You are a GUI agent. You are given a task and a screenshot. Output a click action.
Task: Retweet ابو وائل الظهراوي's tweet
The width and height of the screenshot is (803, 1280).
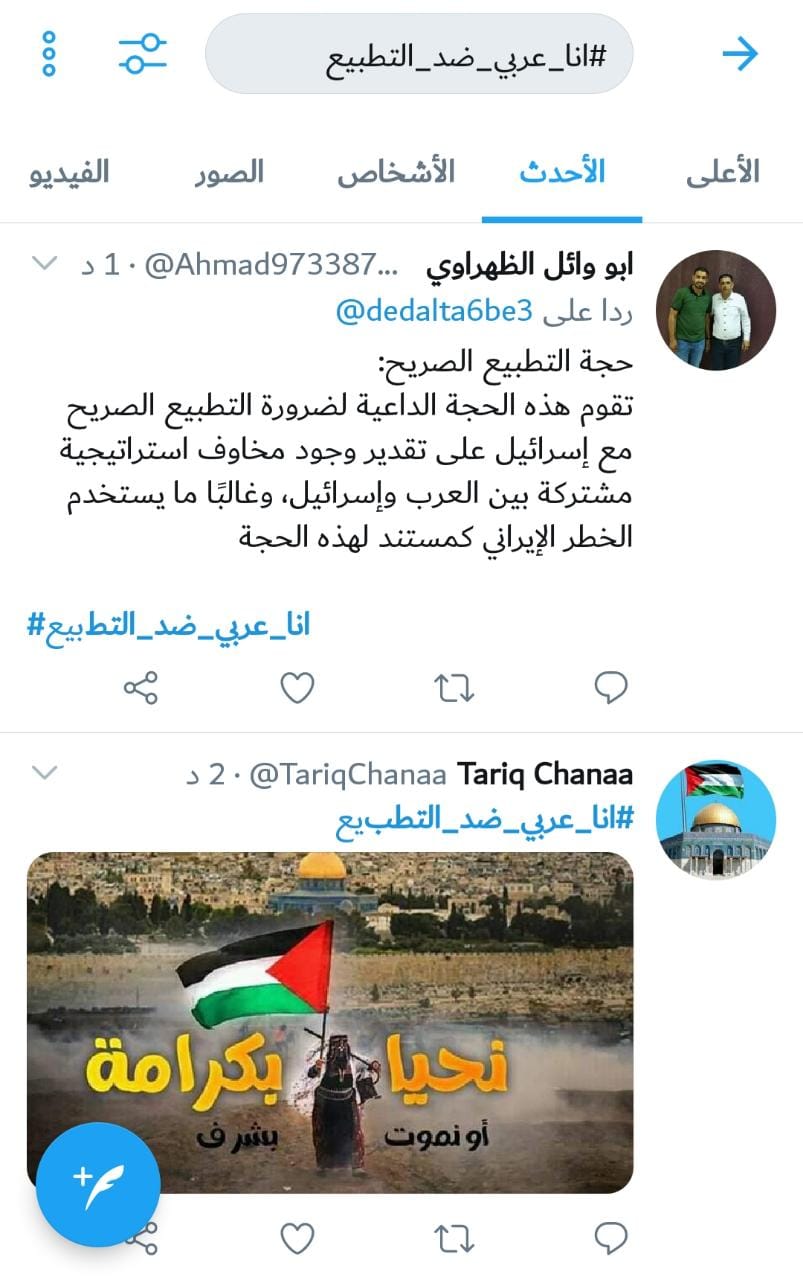click(x=455, y=688)
